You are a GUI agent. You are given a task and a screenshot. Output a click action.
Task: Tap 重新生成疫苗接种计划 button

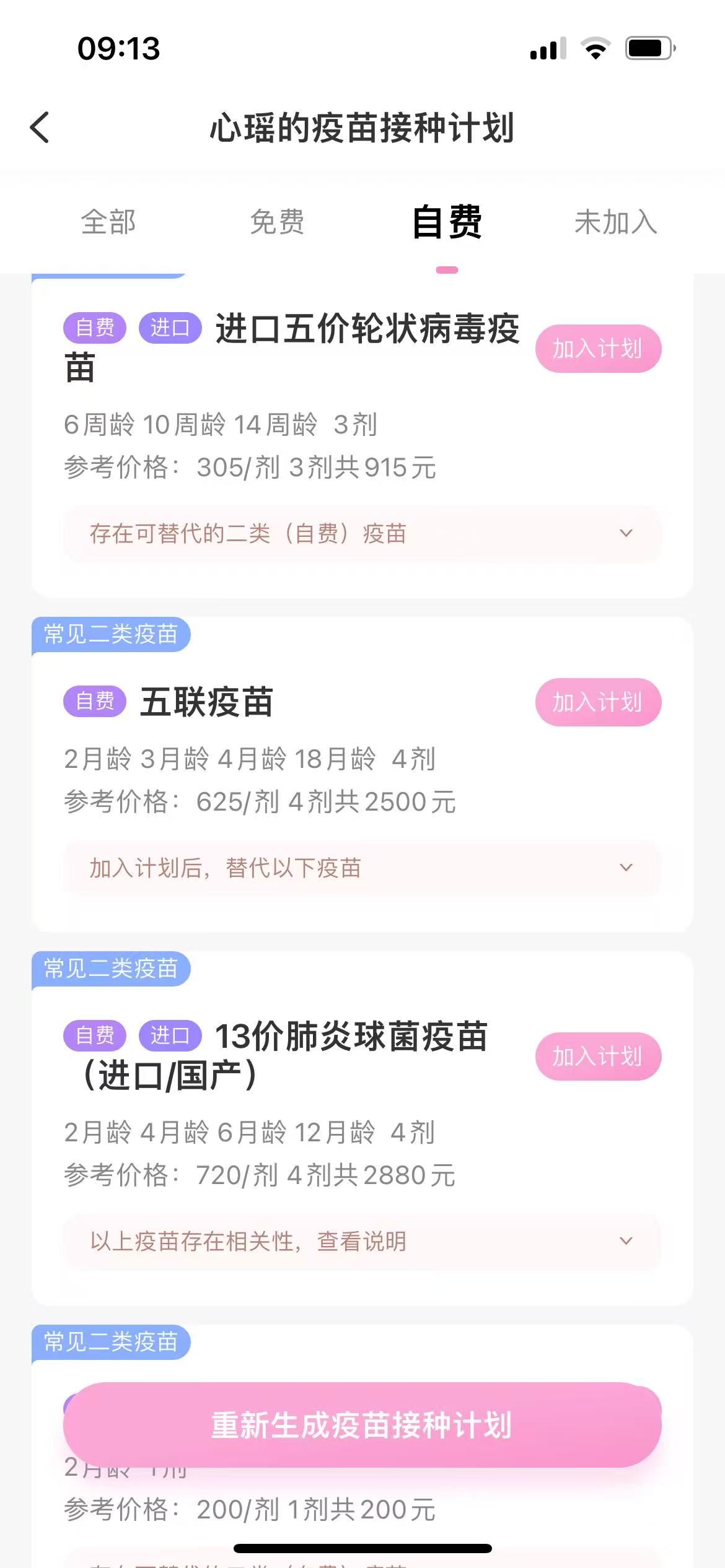click(362, 1425)
